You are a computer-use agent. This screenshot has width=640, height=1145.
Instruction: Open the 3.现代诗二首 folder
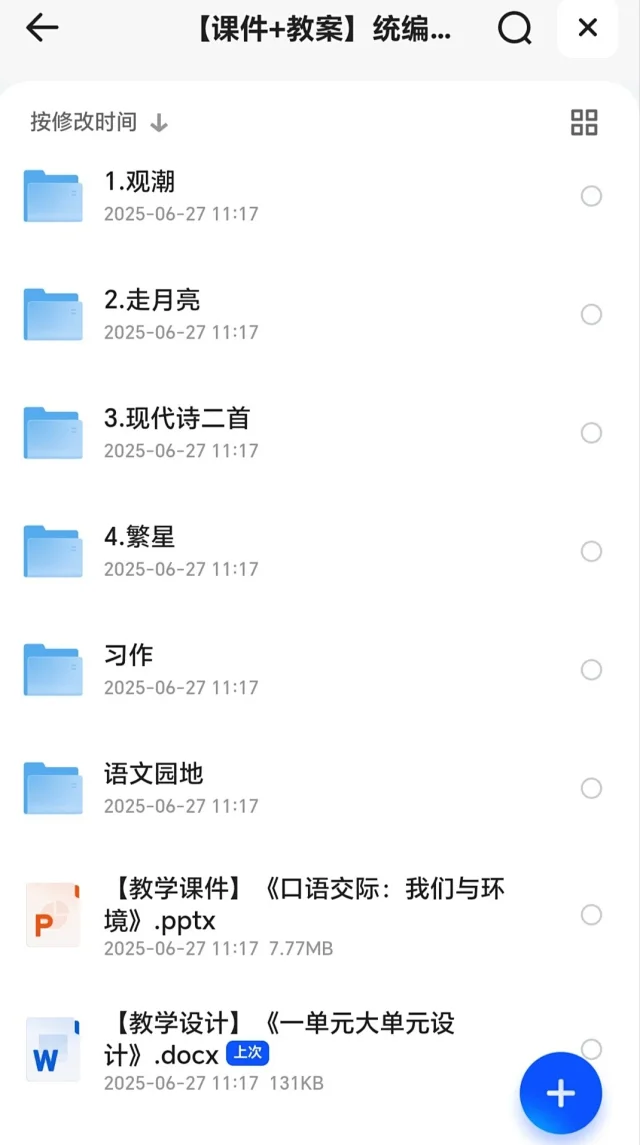tap(320, 432)
